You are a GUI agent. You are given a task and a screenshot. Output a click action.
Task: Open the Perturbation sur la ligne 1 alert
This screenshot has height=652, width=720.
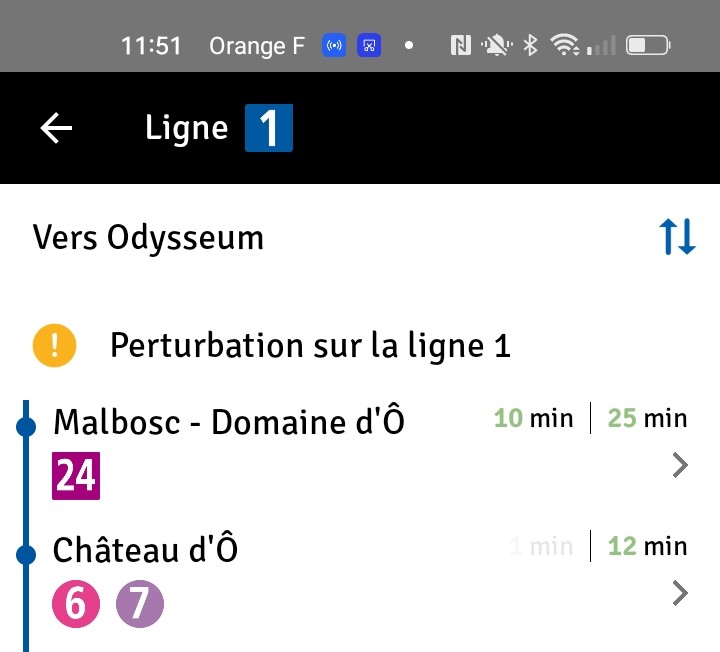click(310, 346)
